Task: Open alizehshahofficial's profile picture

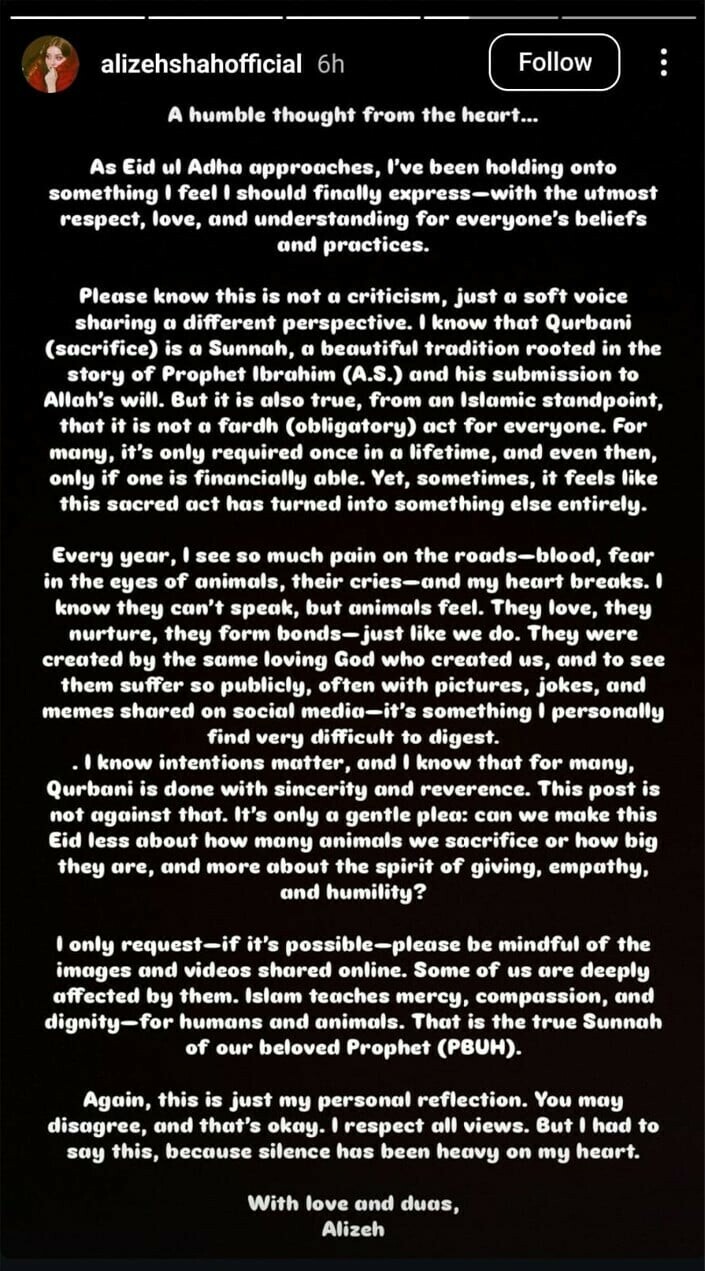Action: coord(50,64)
